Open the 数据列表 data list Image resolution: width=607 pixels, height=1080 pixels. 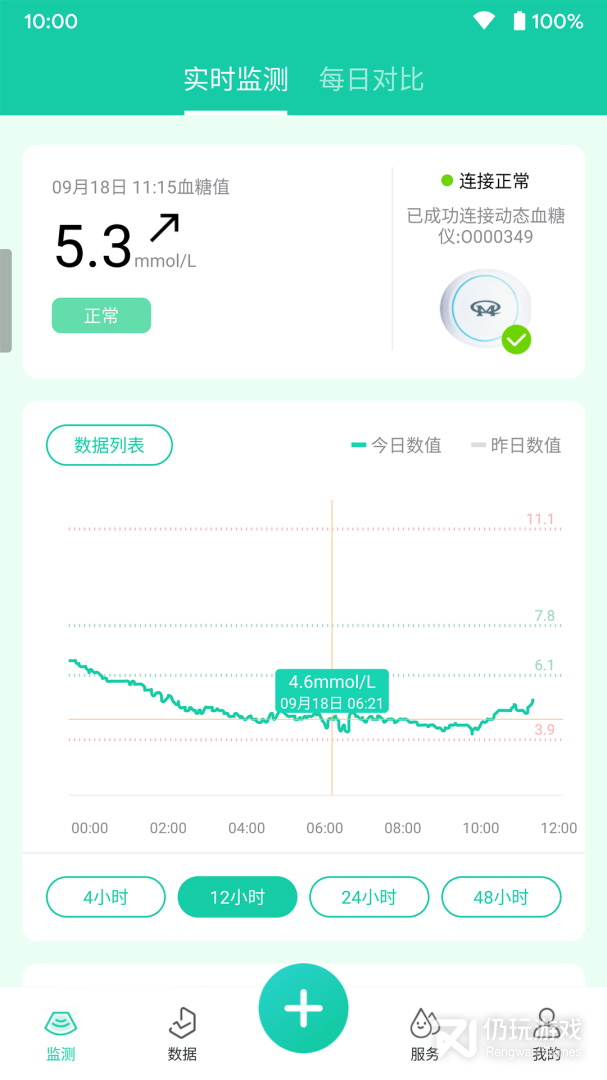tap(109, 445)
